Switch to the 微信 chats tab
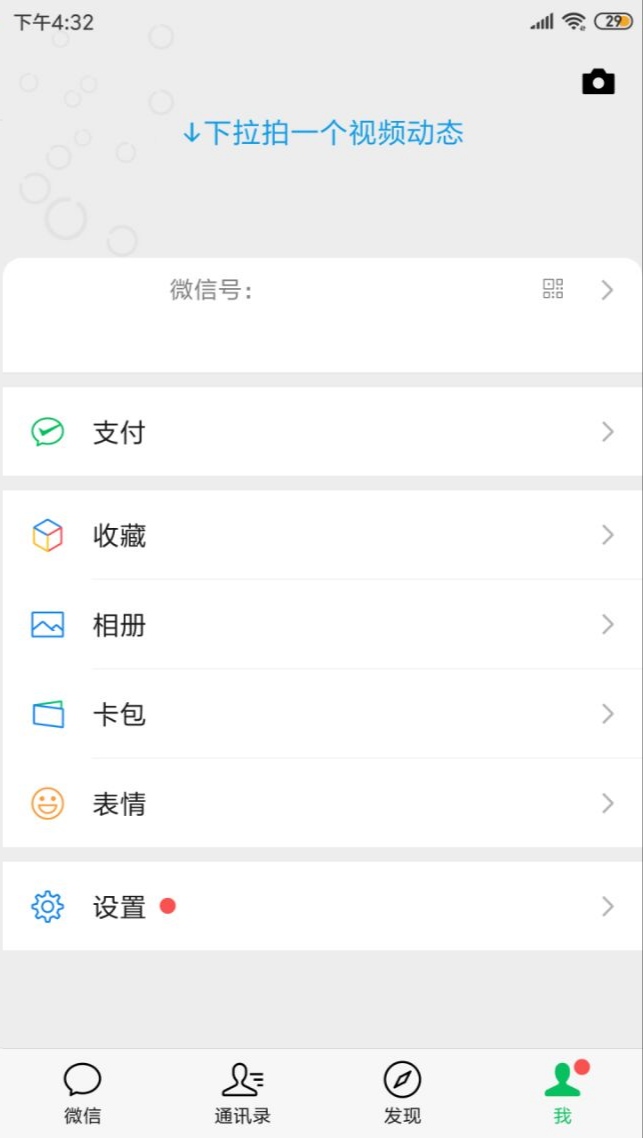 point(82,1094)
